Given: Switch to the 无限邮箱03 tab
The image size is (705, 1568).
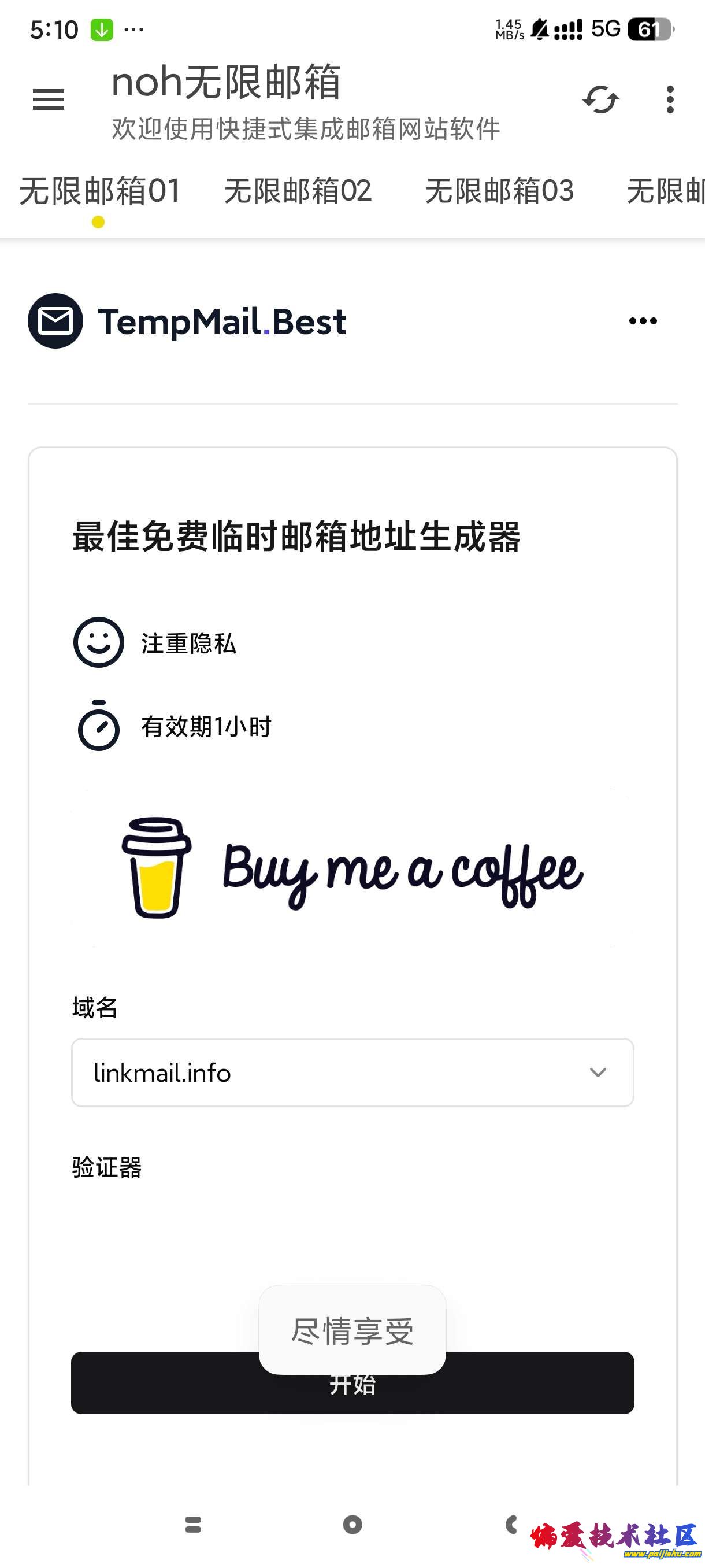Looking at the screenshot, I should [499, 191].
